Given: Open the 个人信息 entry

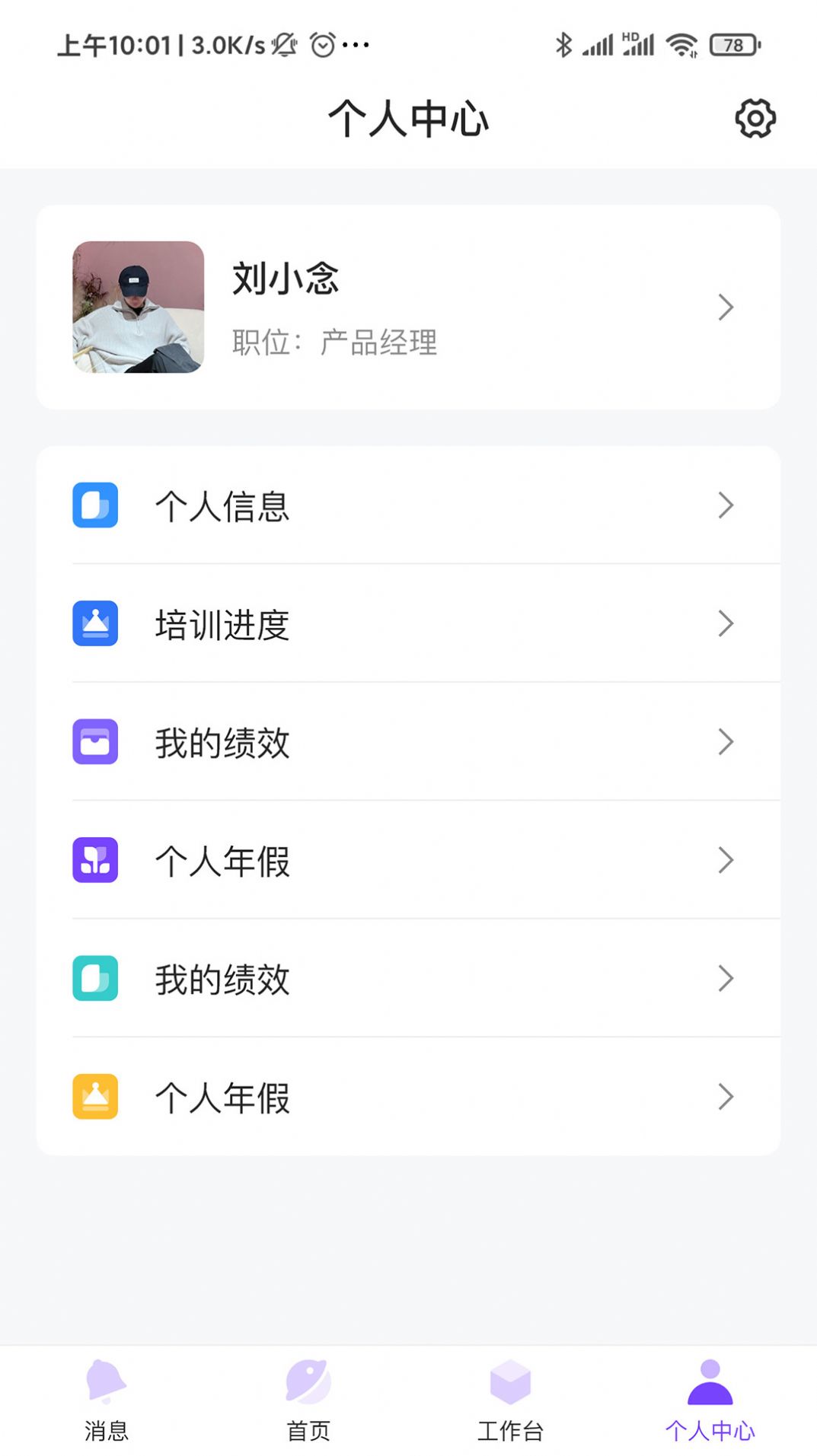Looking at the screenshot, I should coord(221,505).
